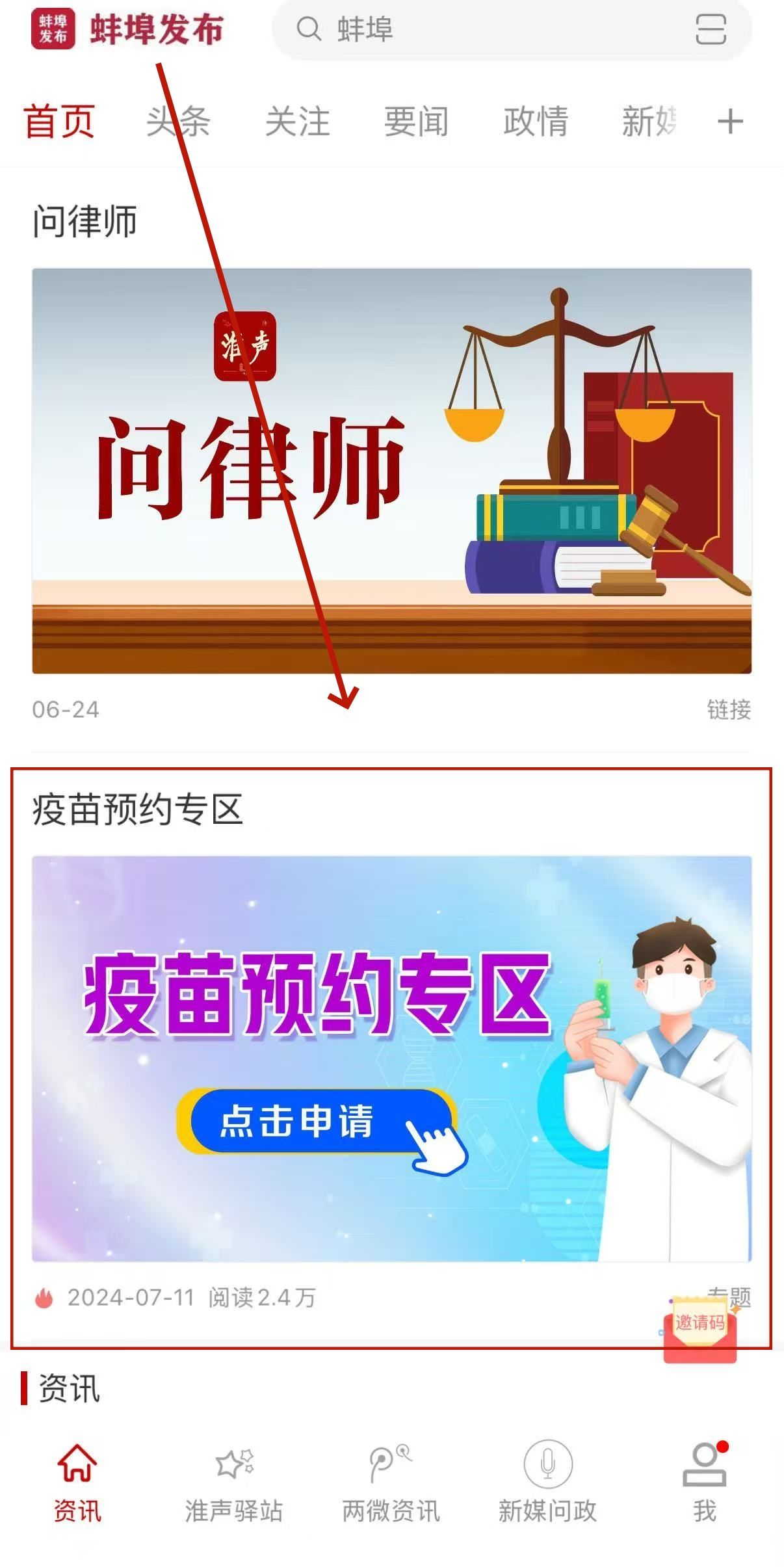Open the 疫苗预约专区 banner card
The image size is (784, 1567).
391,1059
